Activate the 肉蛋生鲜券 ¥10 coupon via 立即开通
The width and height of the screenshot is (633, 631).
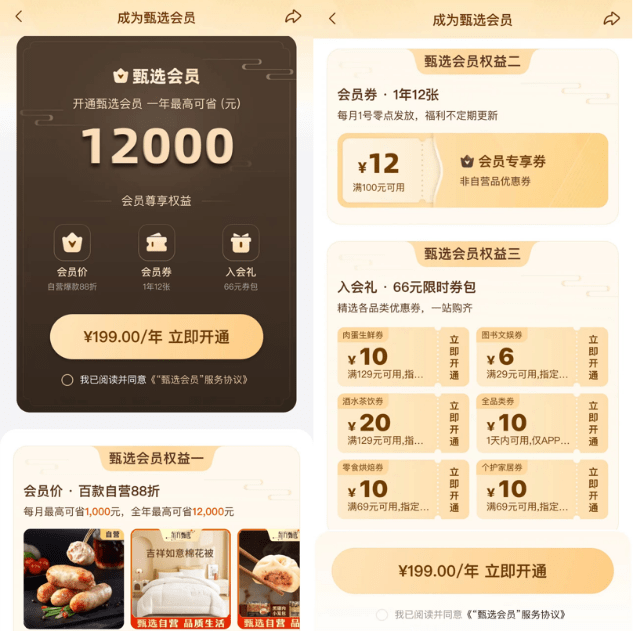click(x=454, y=357)
